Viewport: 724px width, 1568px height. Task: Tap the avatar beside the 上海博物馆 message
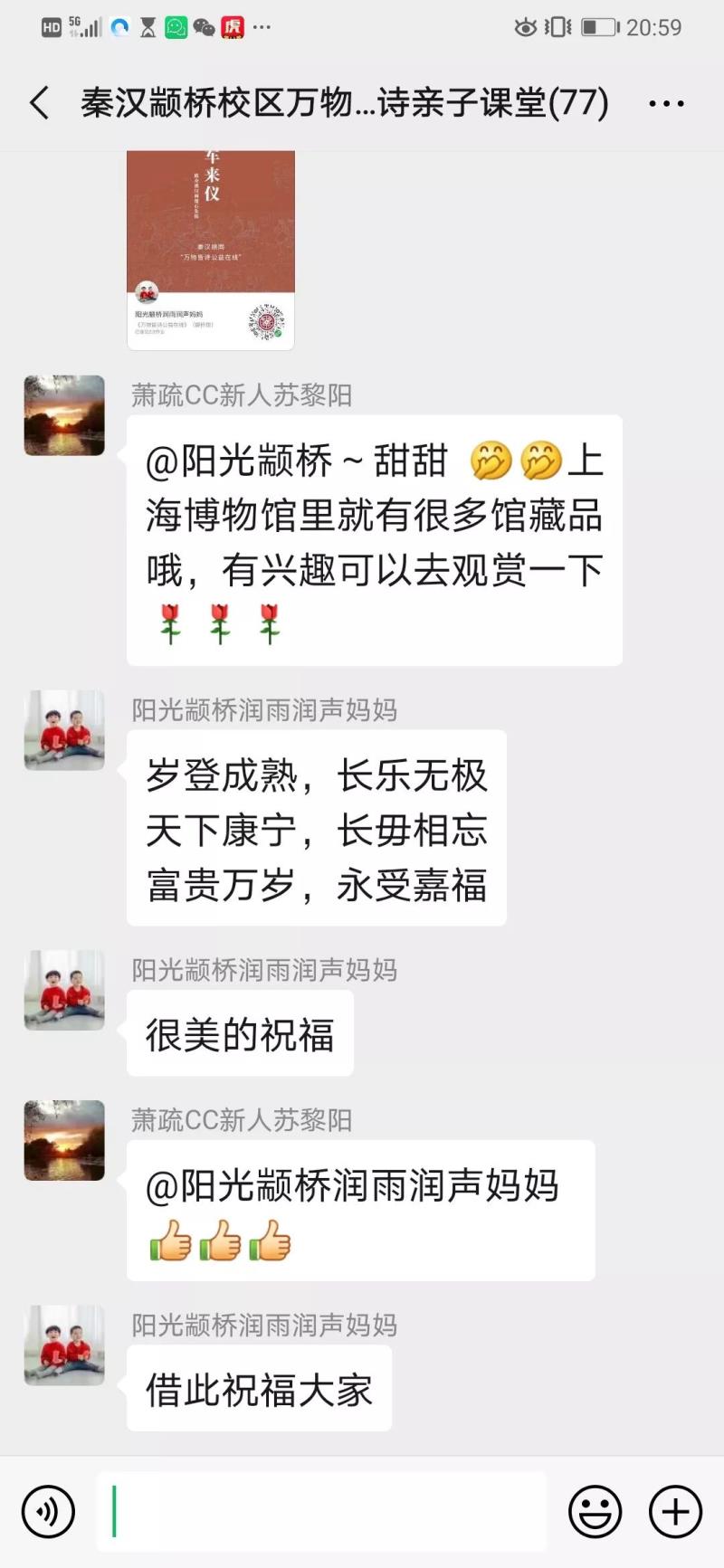(x=64, y=415)
